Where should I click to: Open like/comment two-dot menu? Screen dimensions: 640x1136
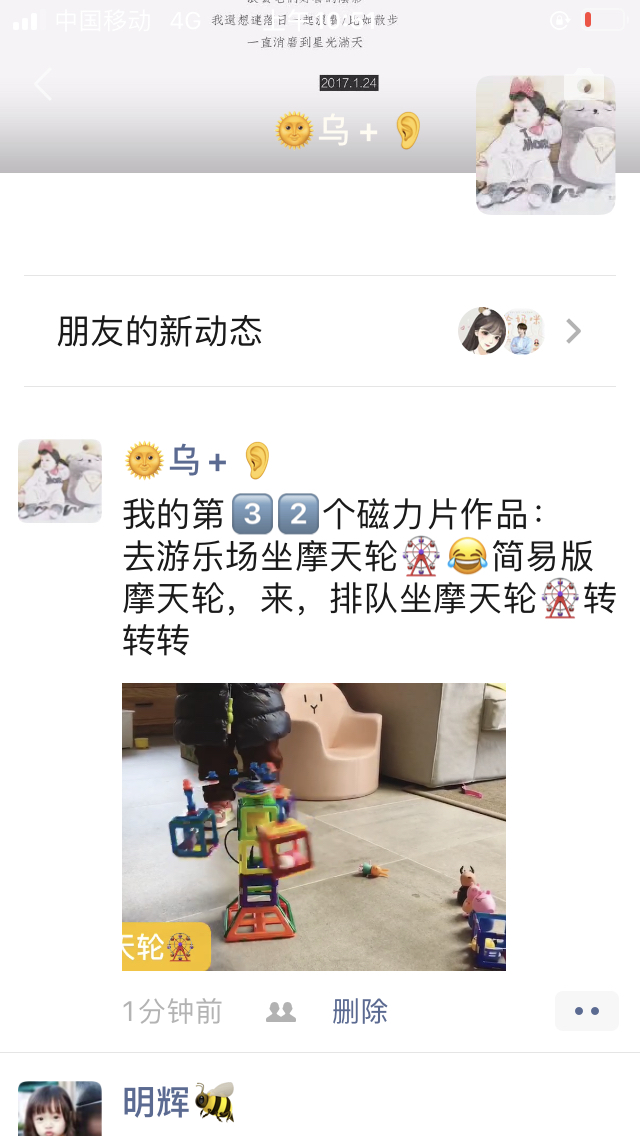(587, 1011)
